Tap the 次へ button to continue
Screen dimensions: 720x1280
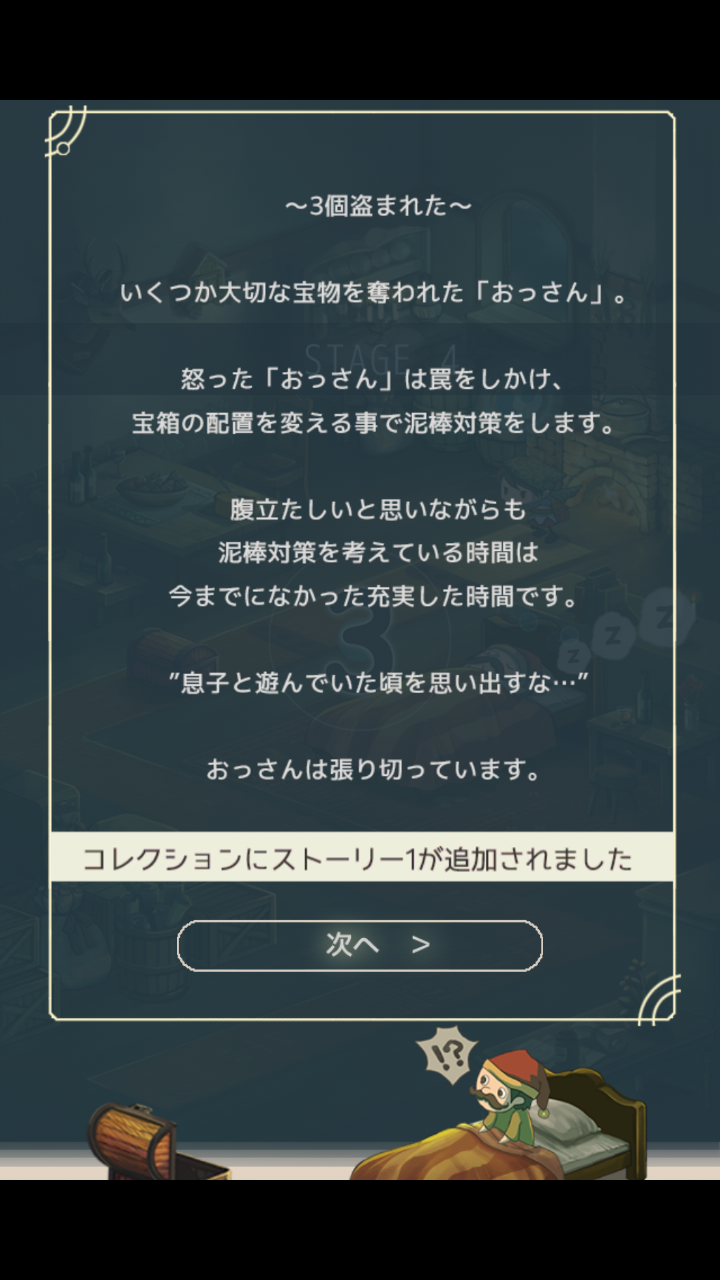coord(360,945)
